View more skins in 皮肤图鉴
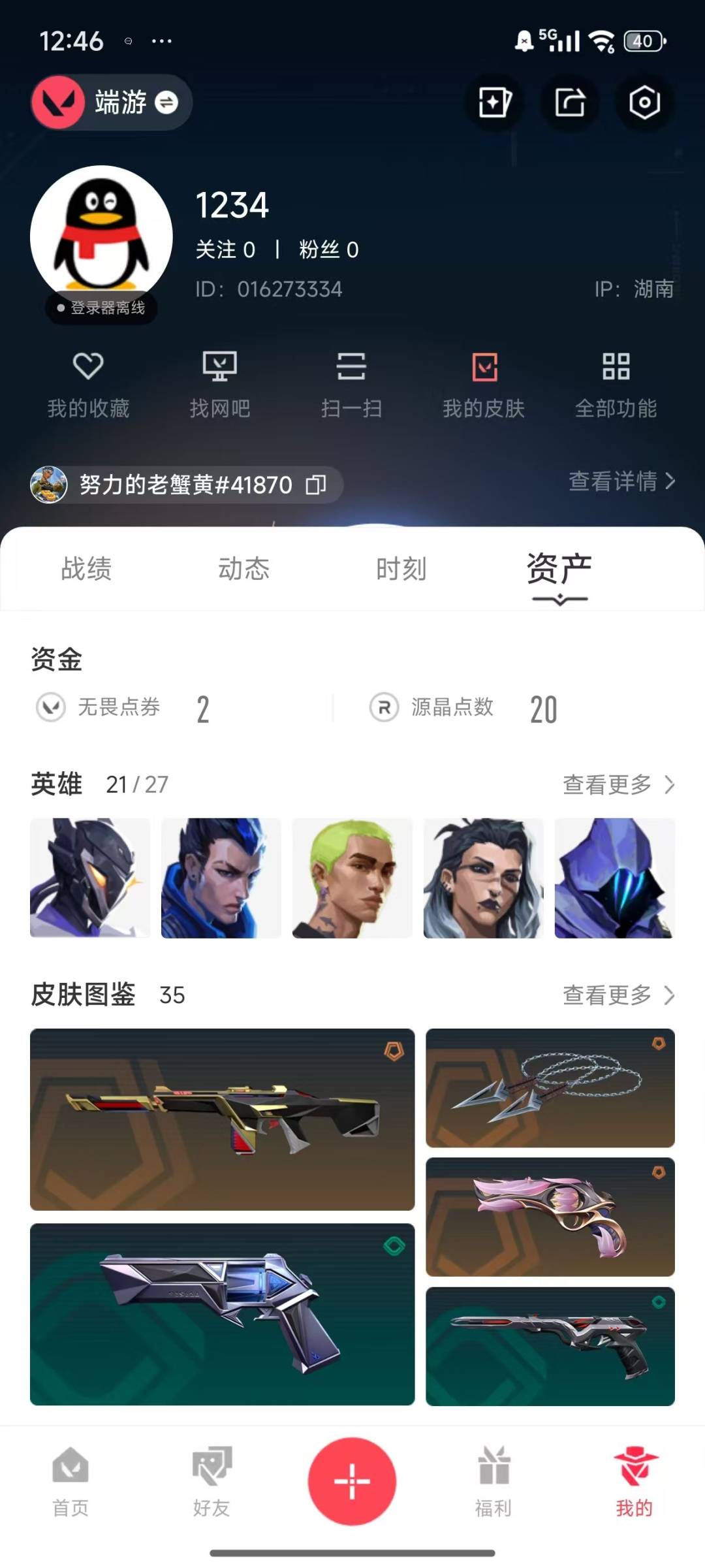705x1568 pixels. [x=618, y=995]
